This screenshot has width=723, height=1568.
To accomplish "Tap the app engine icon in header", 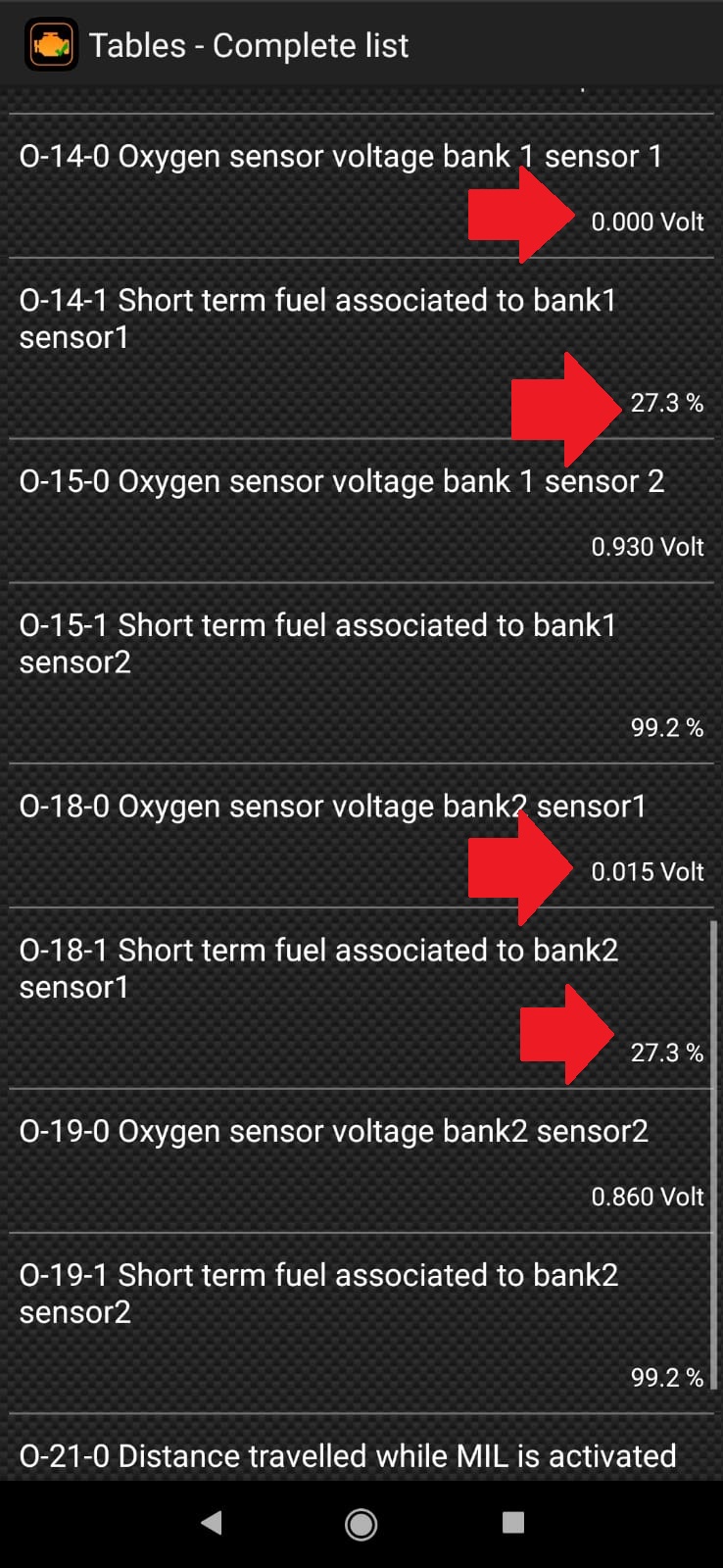I will click(x=51, y=45).
